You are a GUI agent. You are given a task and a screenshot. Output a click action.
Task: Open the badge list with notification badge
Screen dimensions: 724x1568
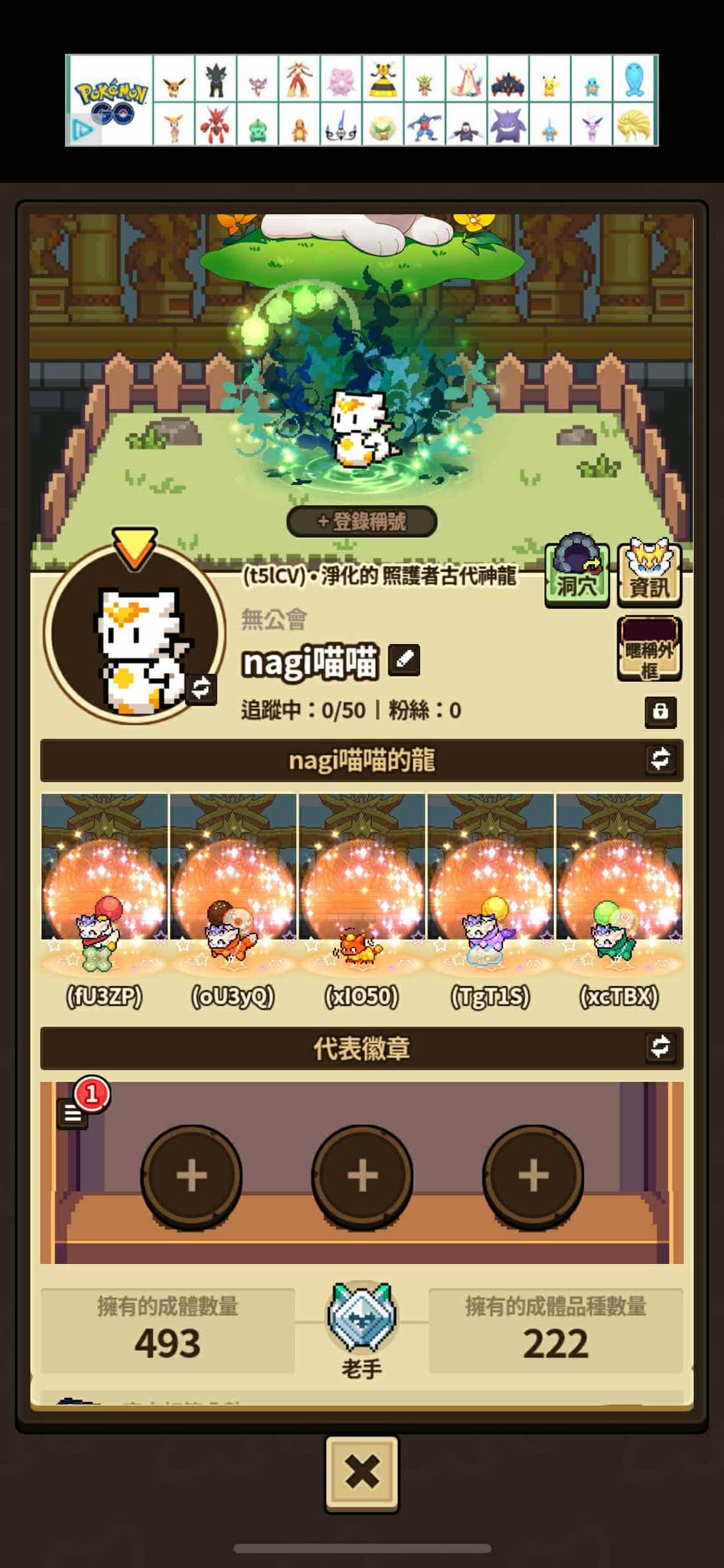[73, 1112]
